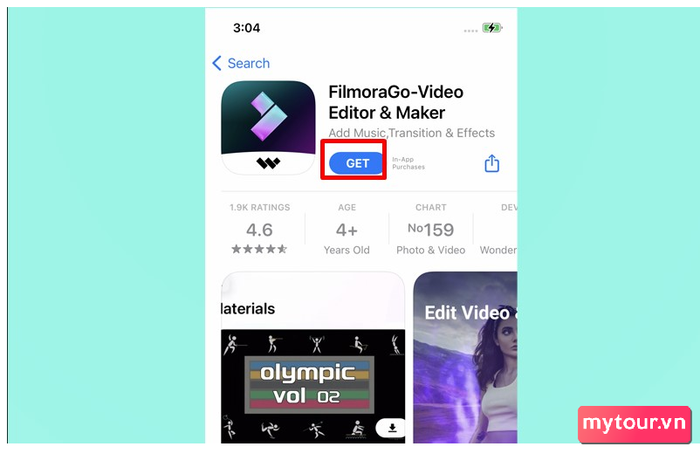View the 4.6 star ratings
The height and width of the screenshot is (454, 700).
point(259,228)
